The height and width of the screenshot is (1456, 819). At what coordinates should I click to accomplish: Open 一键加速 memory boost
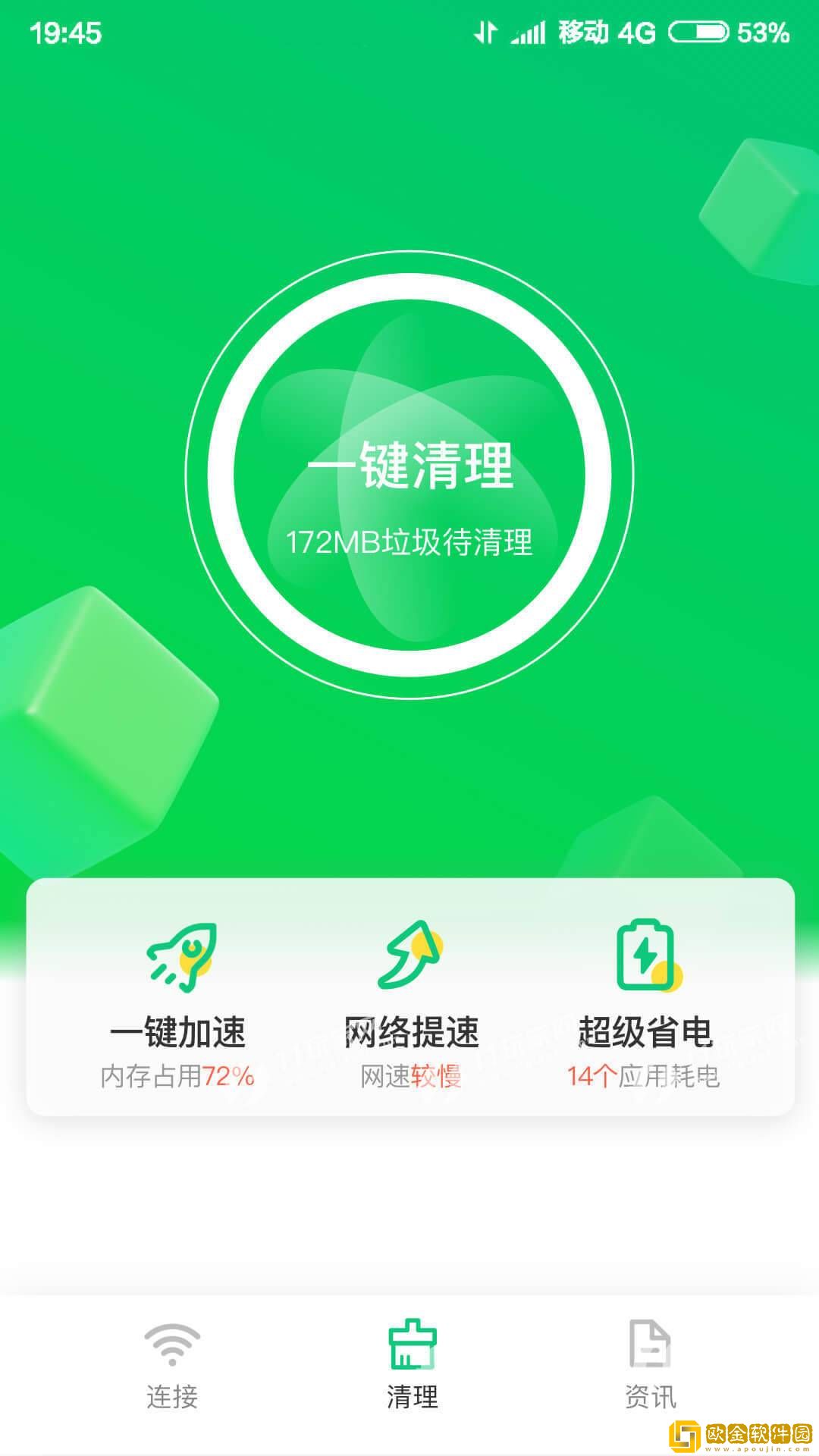pyautogui.click(x=178, y=1001)
